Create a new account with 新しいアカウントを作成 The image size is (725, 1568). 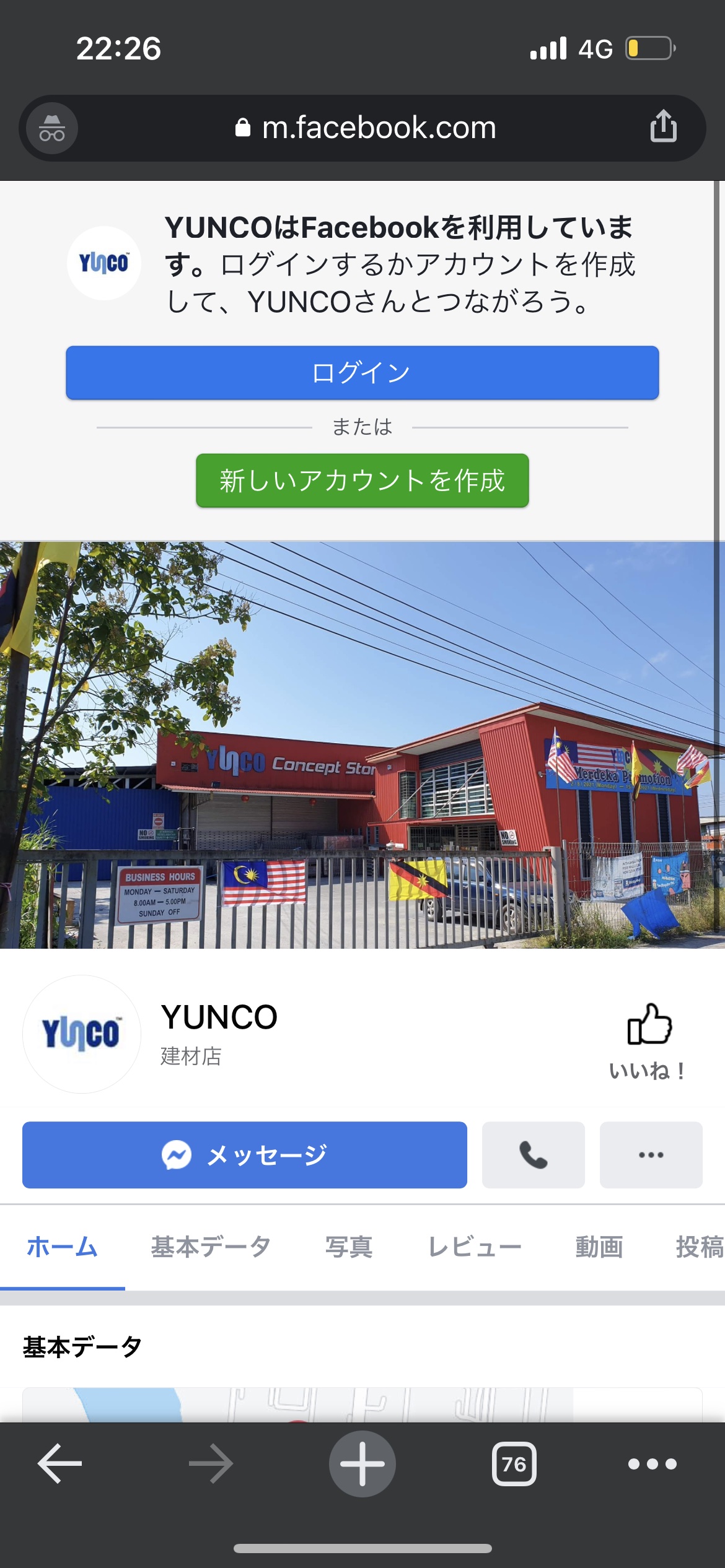coord(362,481)
